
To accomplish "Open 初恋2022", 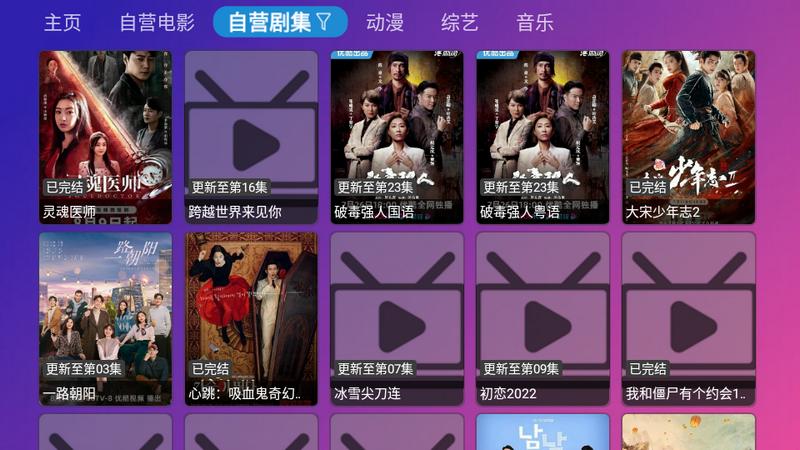I will coord(542,319).
